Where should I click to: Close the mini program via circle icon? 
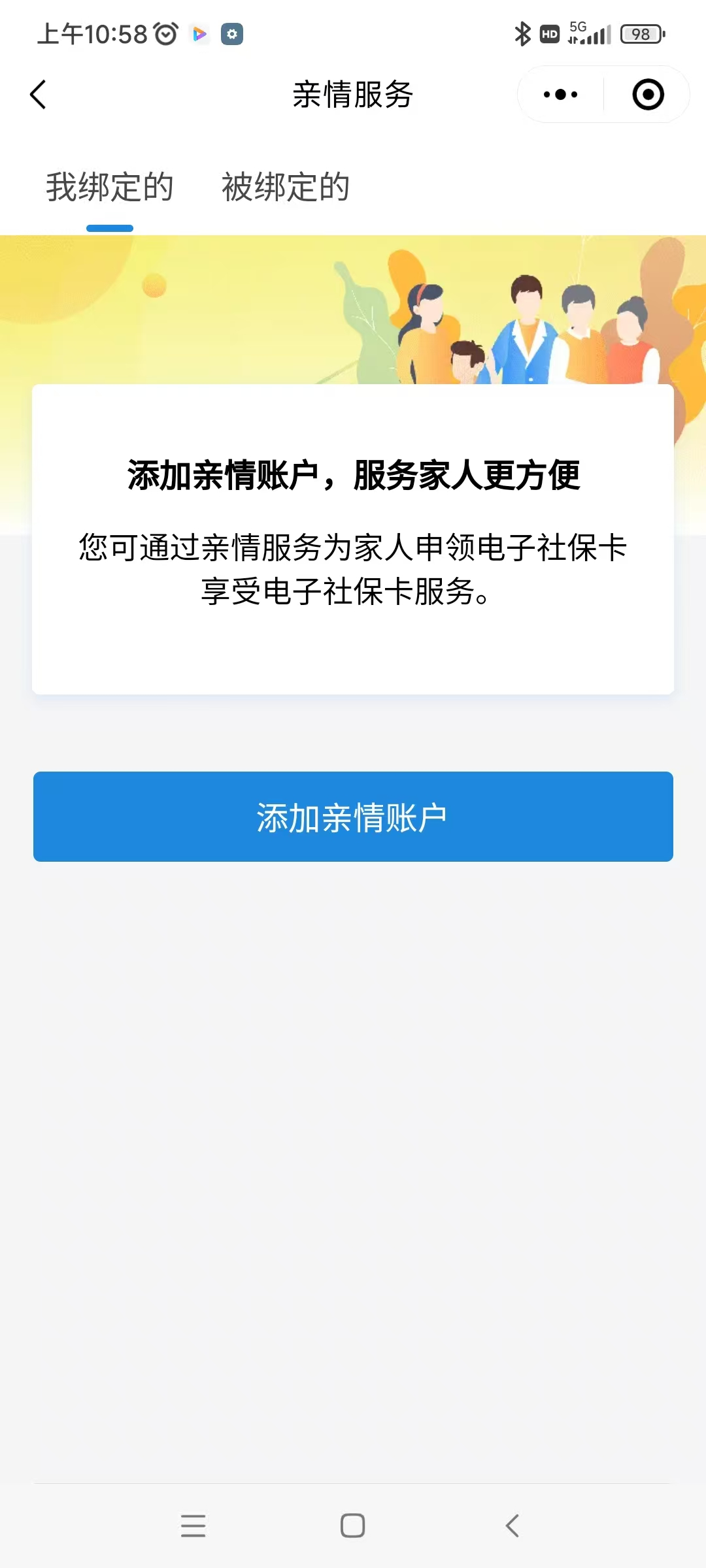648,95
